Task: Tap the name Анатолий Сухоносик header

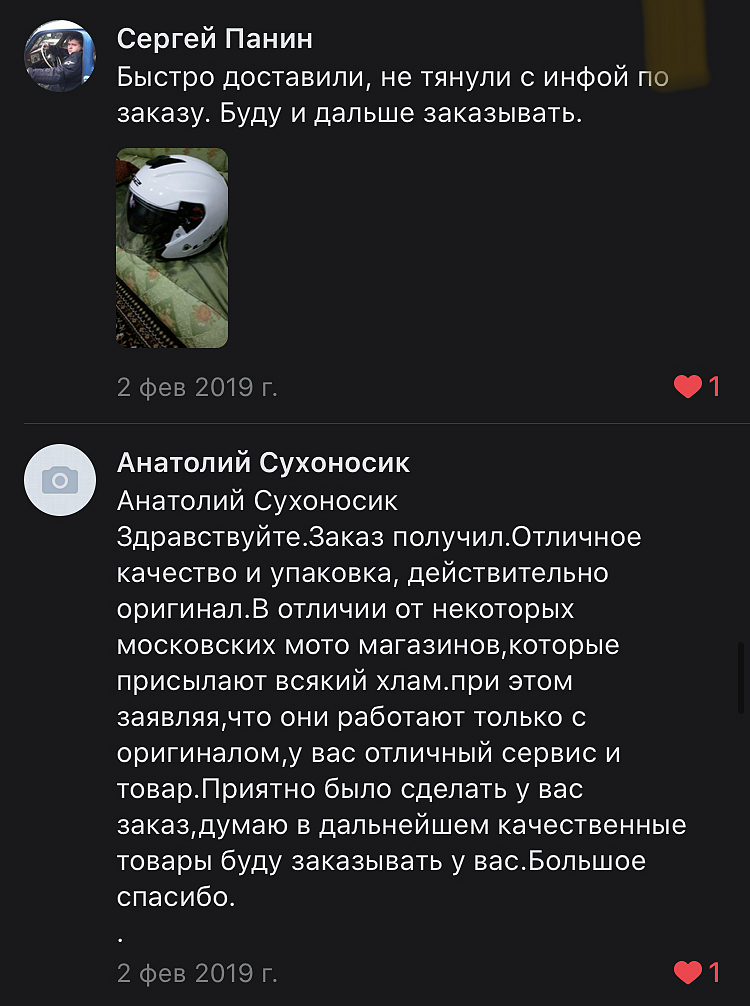Action: click(263, 463)
